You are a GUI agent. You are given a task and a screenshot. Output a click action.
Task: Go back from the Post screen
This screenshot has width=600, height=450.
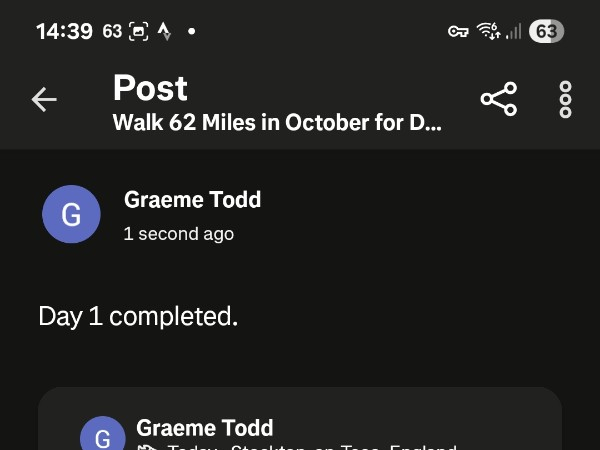[44, 99]
